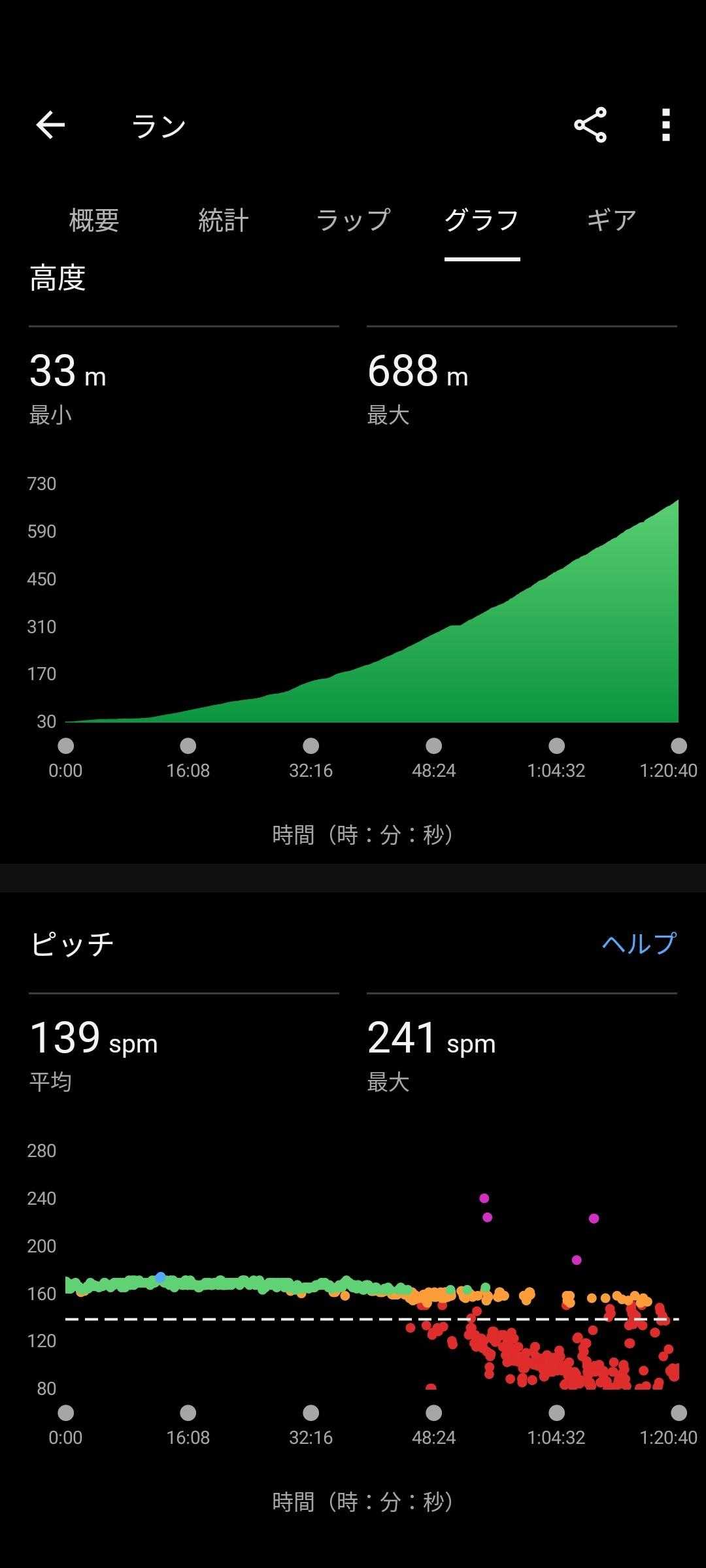706x1568 pixels.
Task: Open ヘルプ for the ピッチ graph
Action: pos(639,943)
